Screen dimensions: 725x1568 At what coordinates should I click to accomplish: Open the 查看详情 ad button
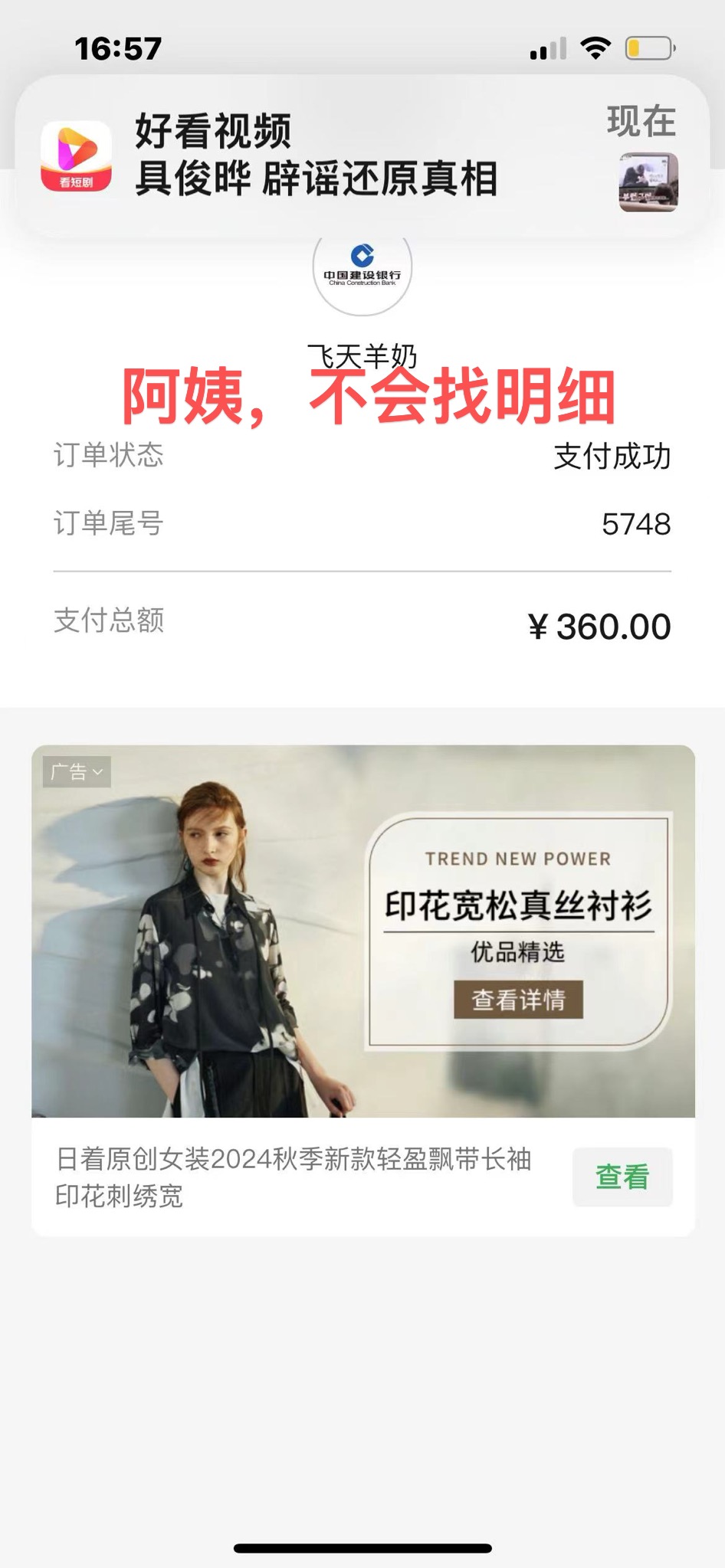pos(518,1000)
